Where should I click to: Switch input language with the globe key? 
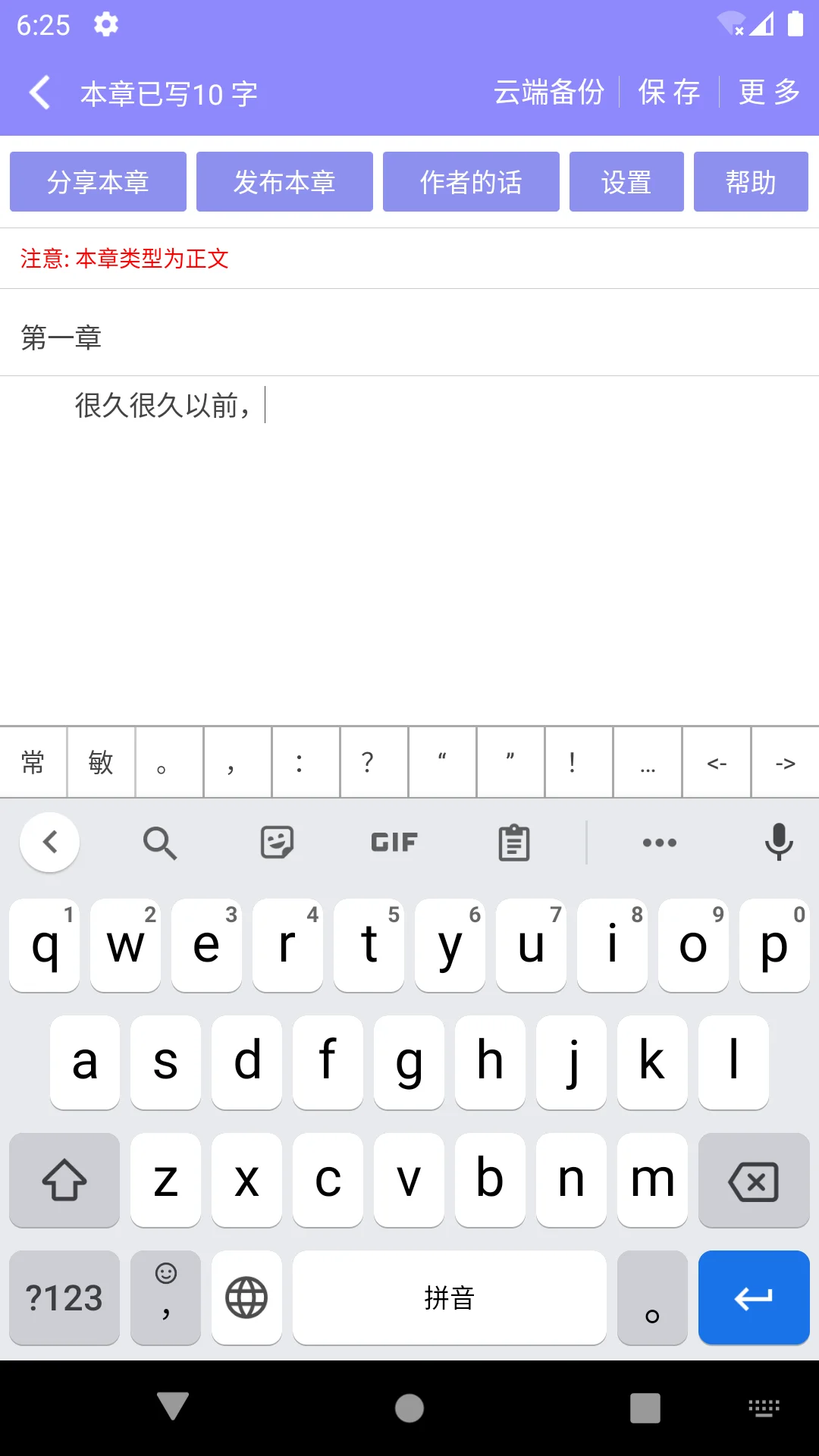click(x=246, y=1298)
